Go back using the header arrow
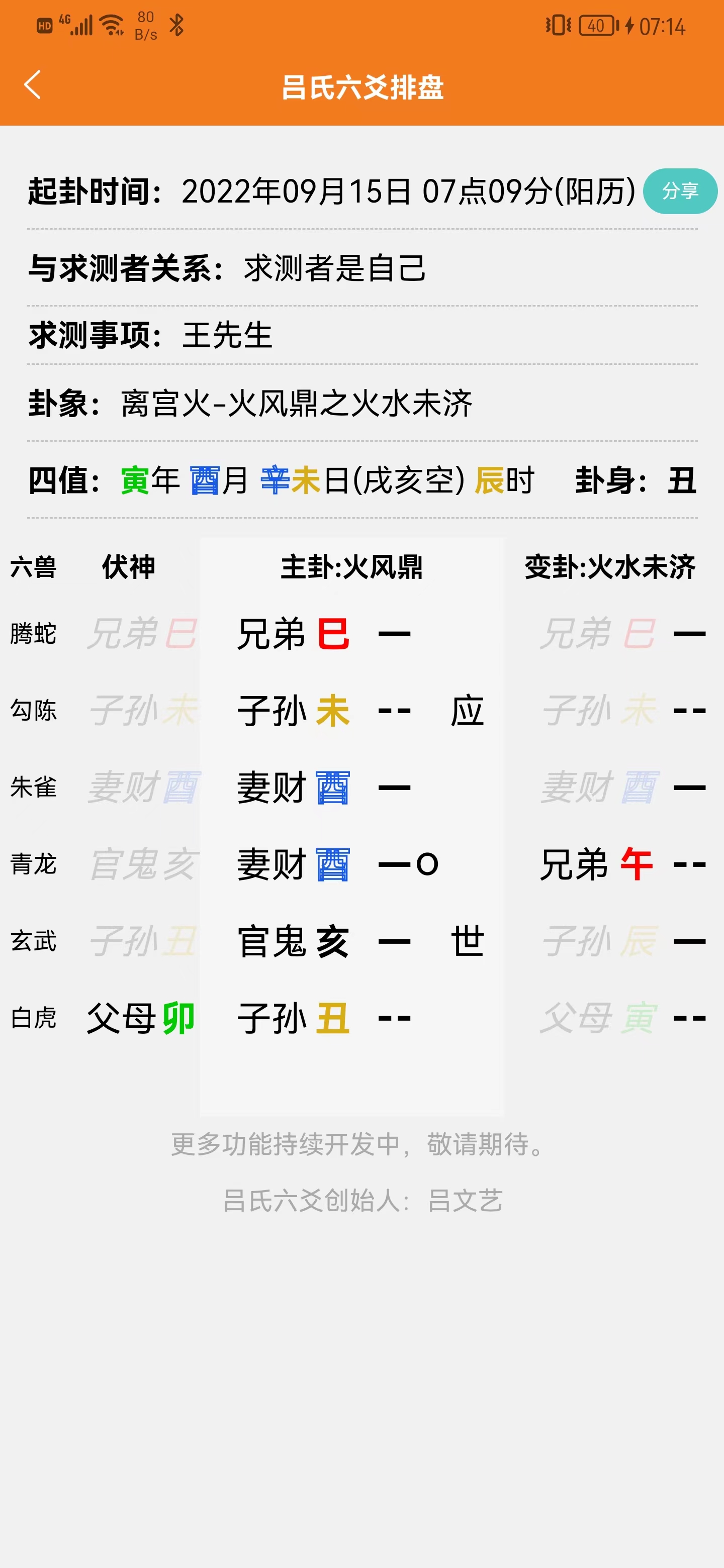This screenshot has width=724, height=1568. pos(33,84)
